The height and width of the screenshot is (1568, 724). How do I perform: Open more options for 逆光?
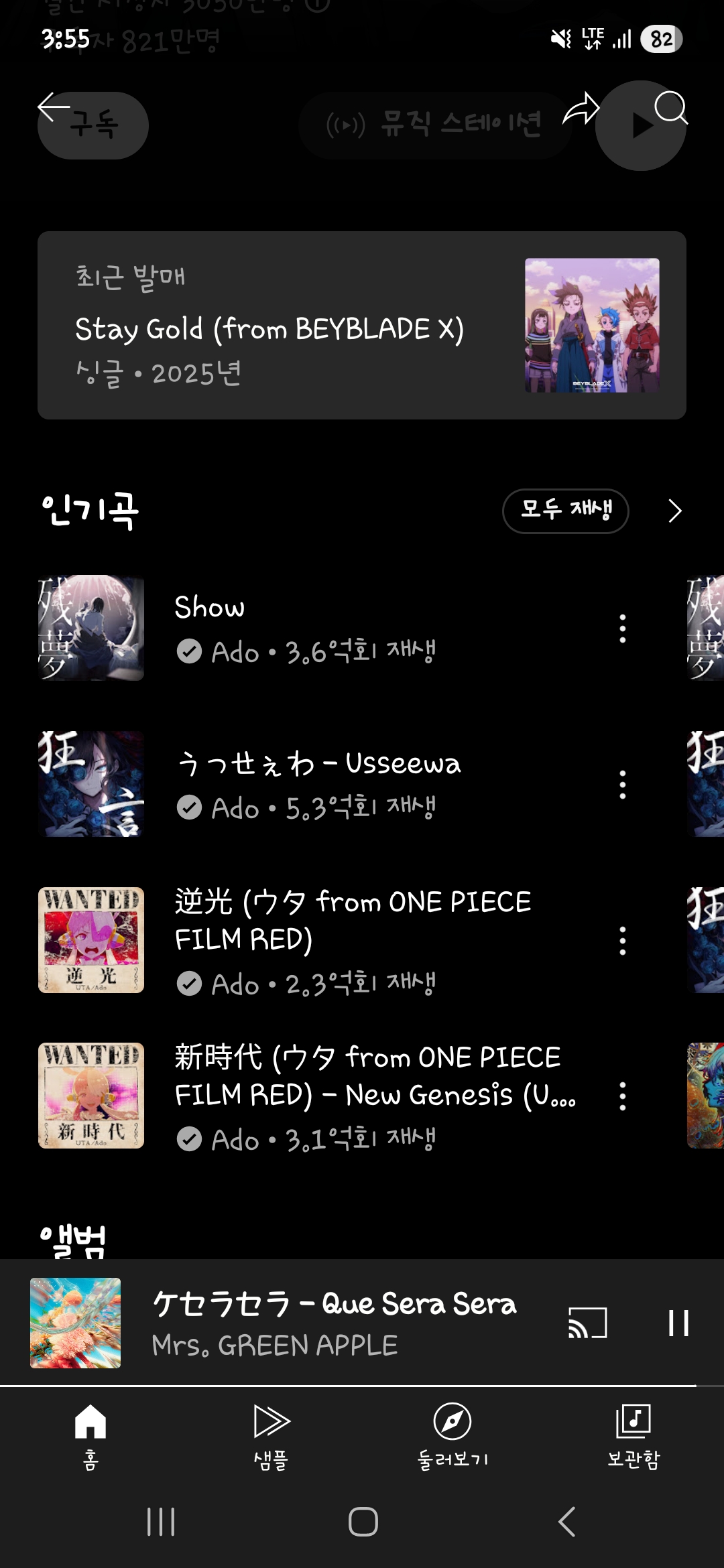(623, 941)
